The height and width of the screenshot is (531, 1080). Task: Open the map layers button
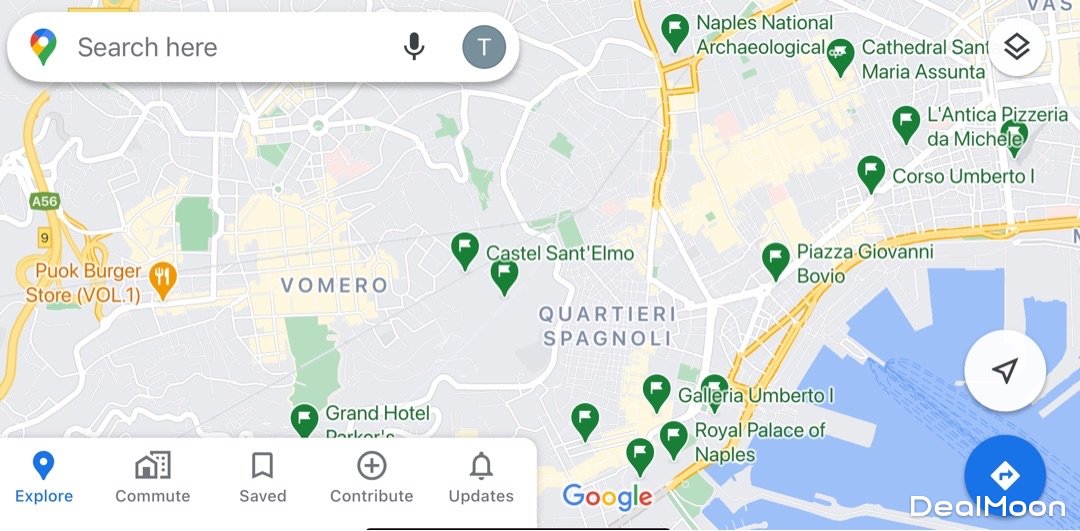(x=1016, y=47)
